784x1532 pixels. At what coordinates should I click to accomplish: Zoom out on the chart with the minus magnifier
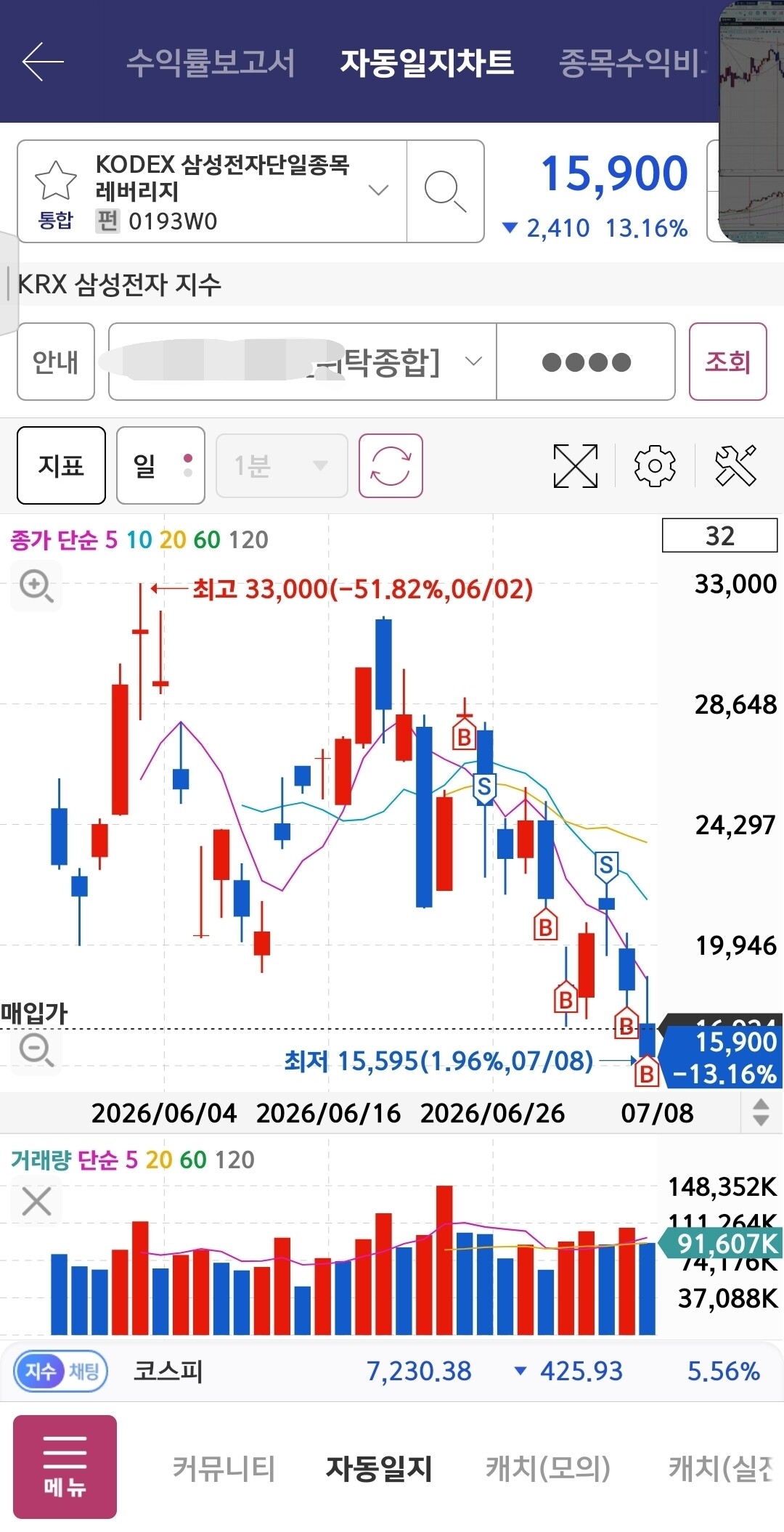pyautogui.click(x=36, y=1050)
